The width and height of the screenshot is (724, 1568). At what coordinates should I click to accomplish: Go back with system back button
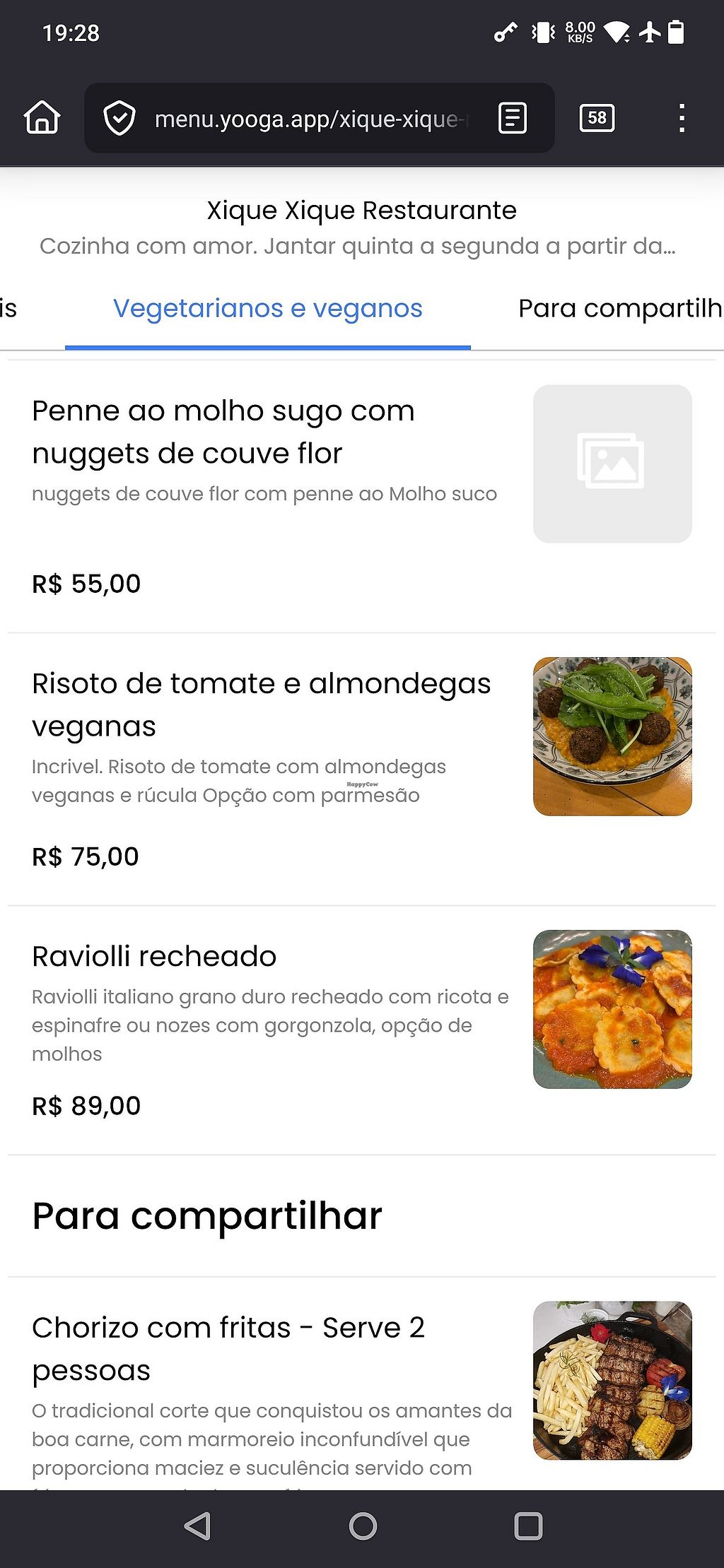[x=197, y=1526]
